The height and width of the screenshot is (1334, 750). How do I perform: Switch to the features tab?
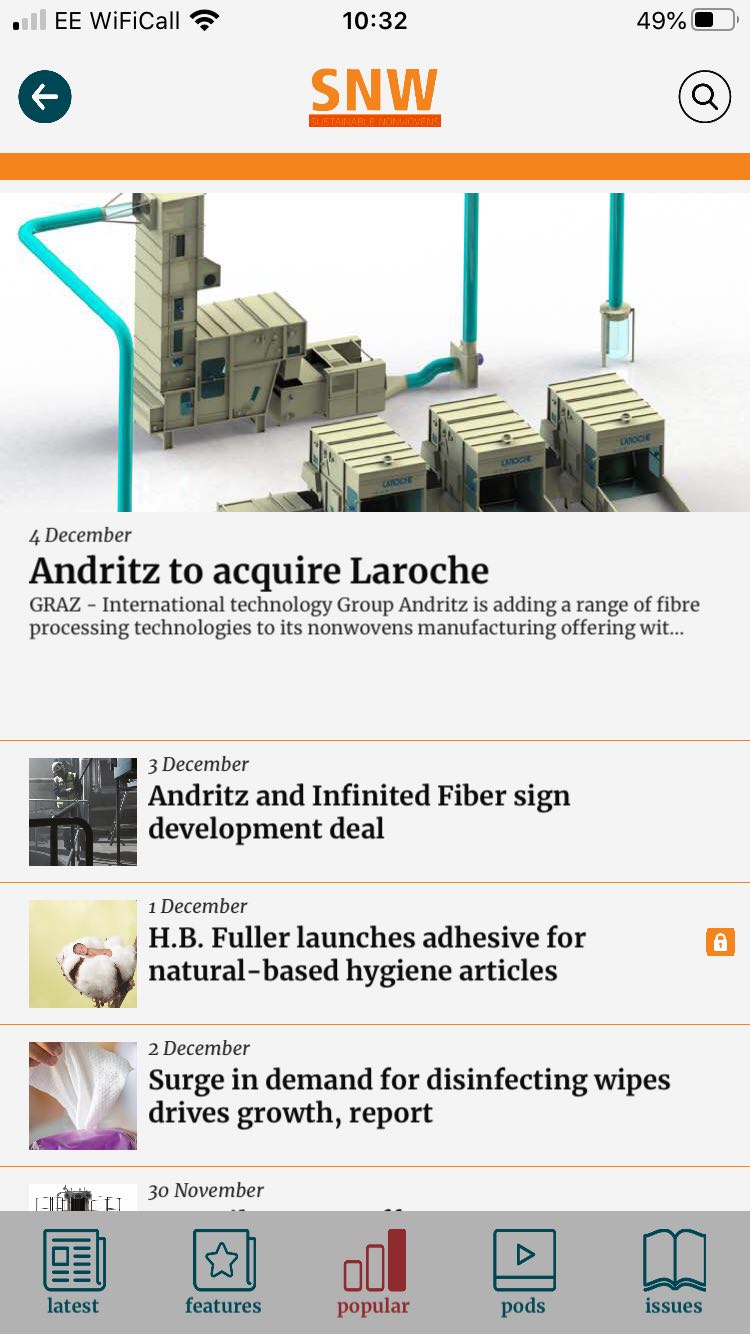click(x=223, y=1272)
